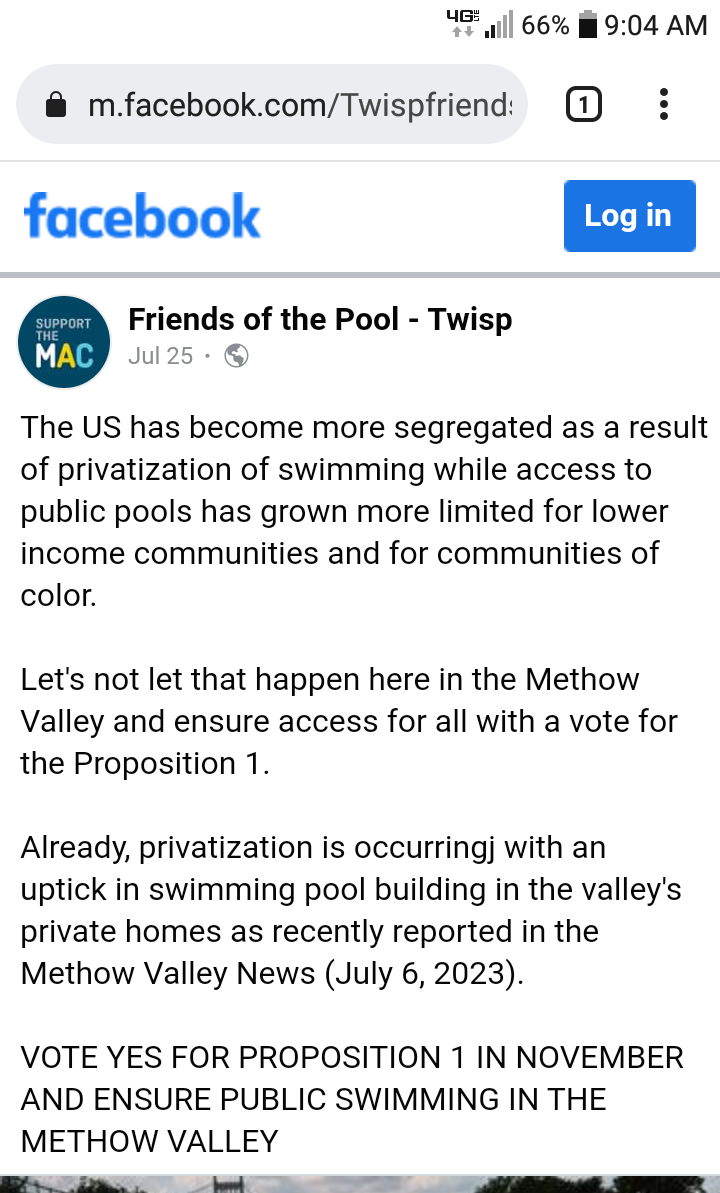The height and width of the screenshot is (1193, 720).
Task: Go to the Facebook home logo
Action: [x=142, y=216]
